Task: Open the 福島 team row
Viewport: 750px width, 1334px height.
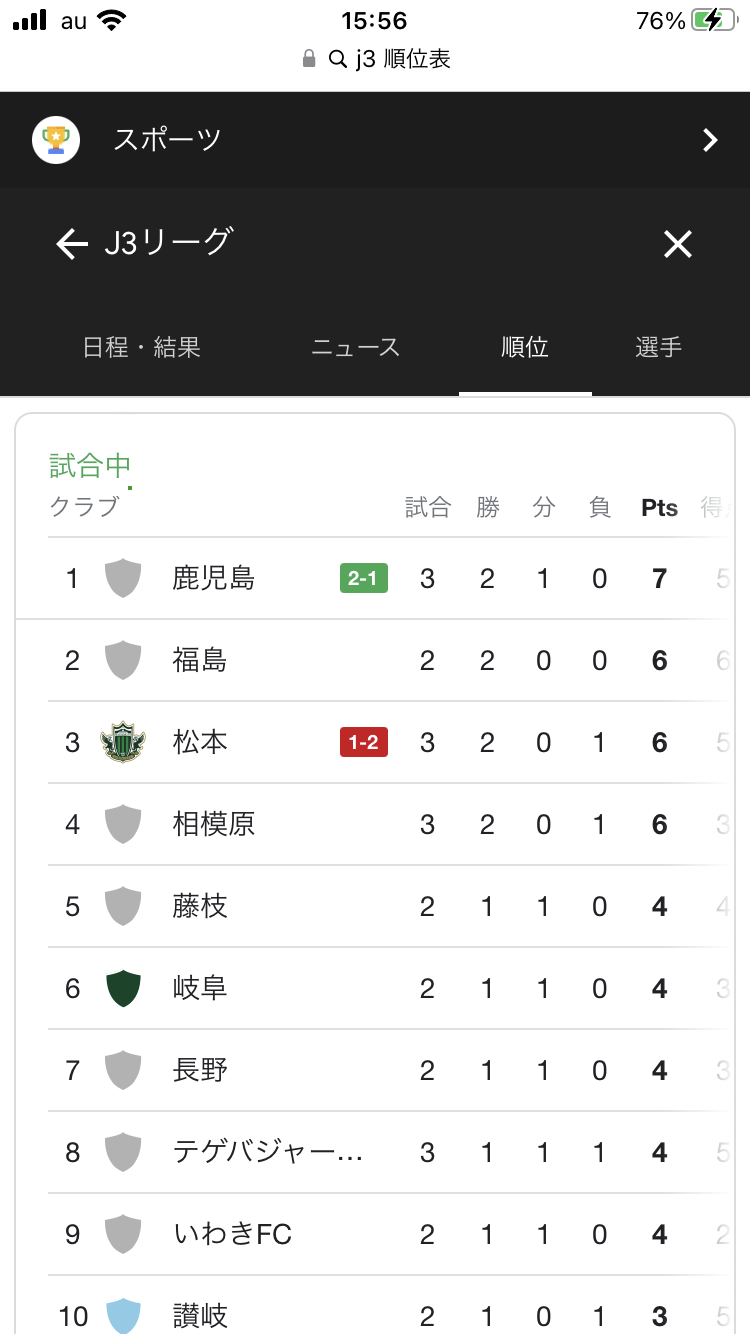Action: coord(389,660)
